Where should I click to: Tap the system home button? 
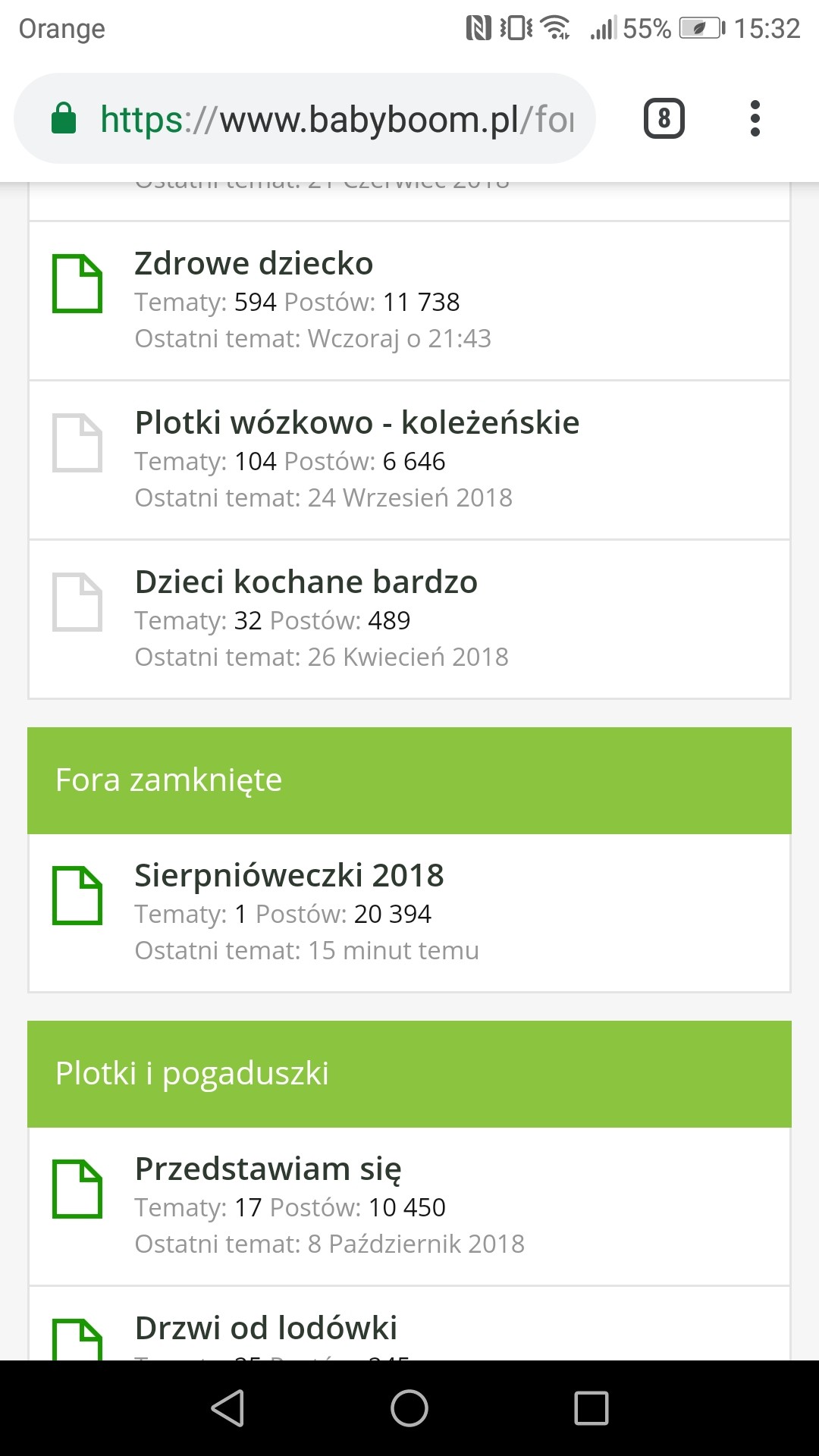tap(409, 1408)
